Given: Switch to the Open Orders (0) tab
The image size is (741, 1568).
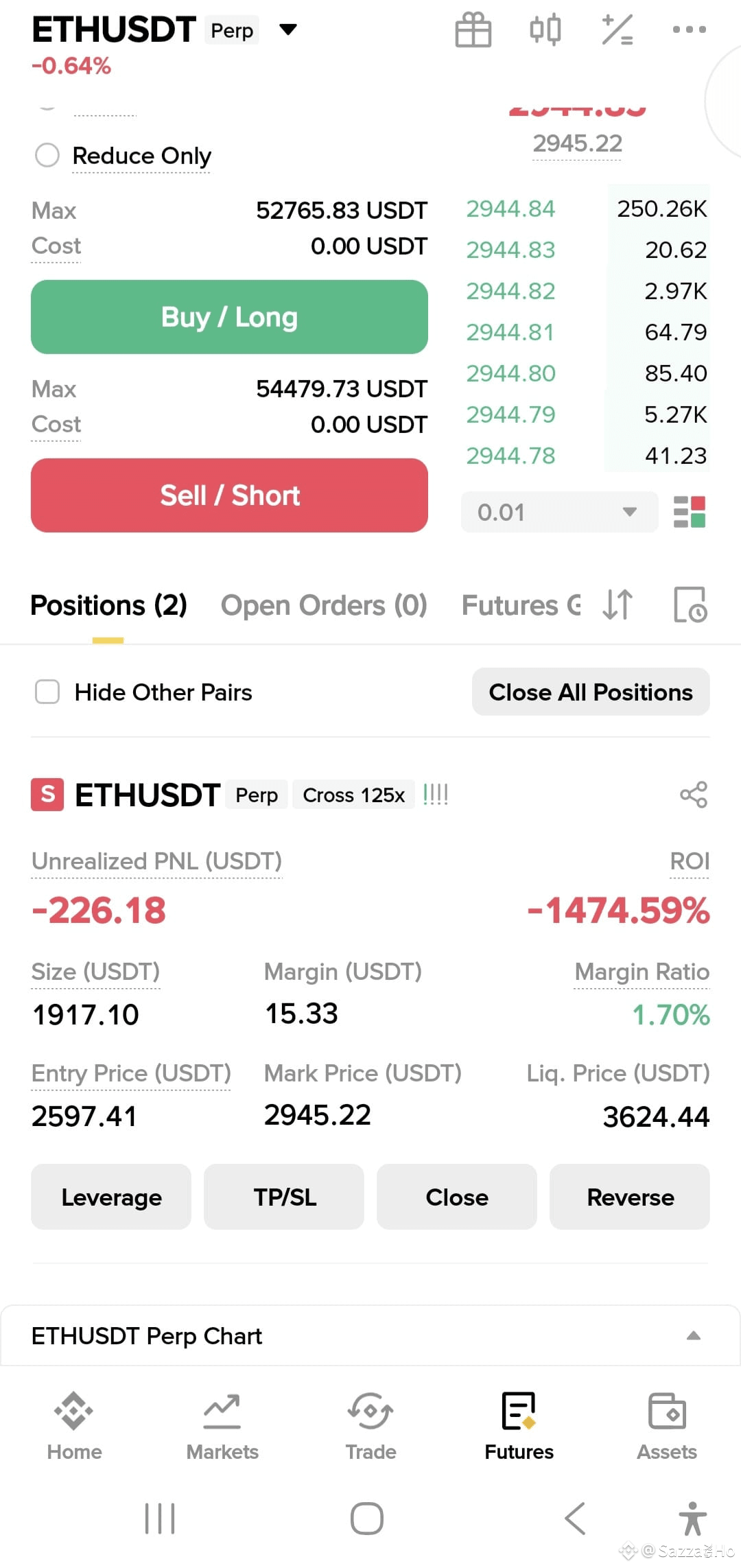Looking at the screenshot, I should pos(324,605).
